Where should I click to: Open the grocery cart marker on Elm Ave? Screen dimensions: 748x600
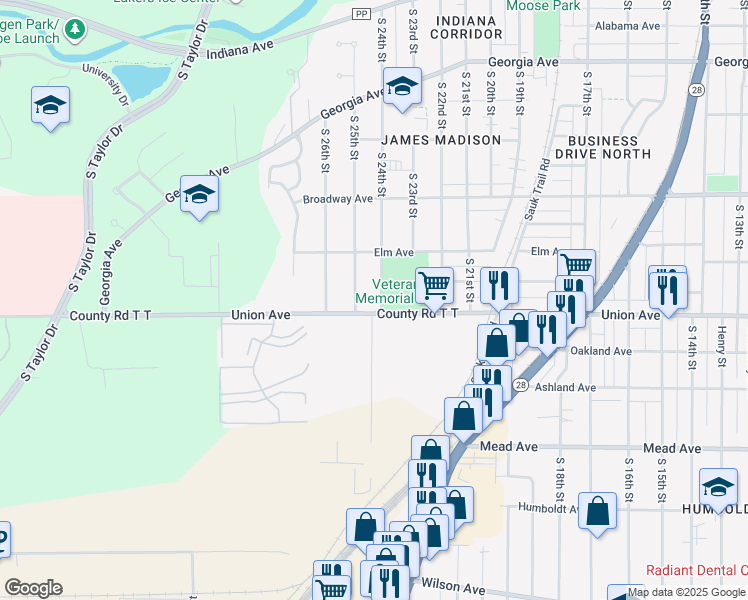(x=577, y=266)
